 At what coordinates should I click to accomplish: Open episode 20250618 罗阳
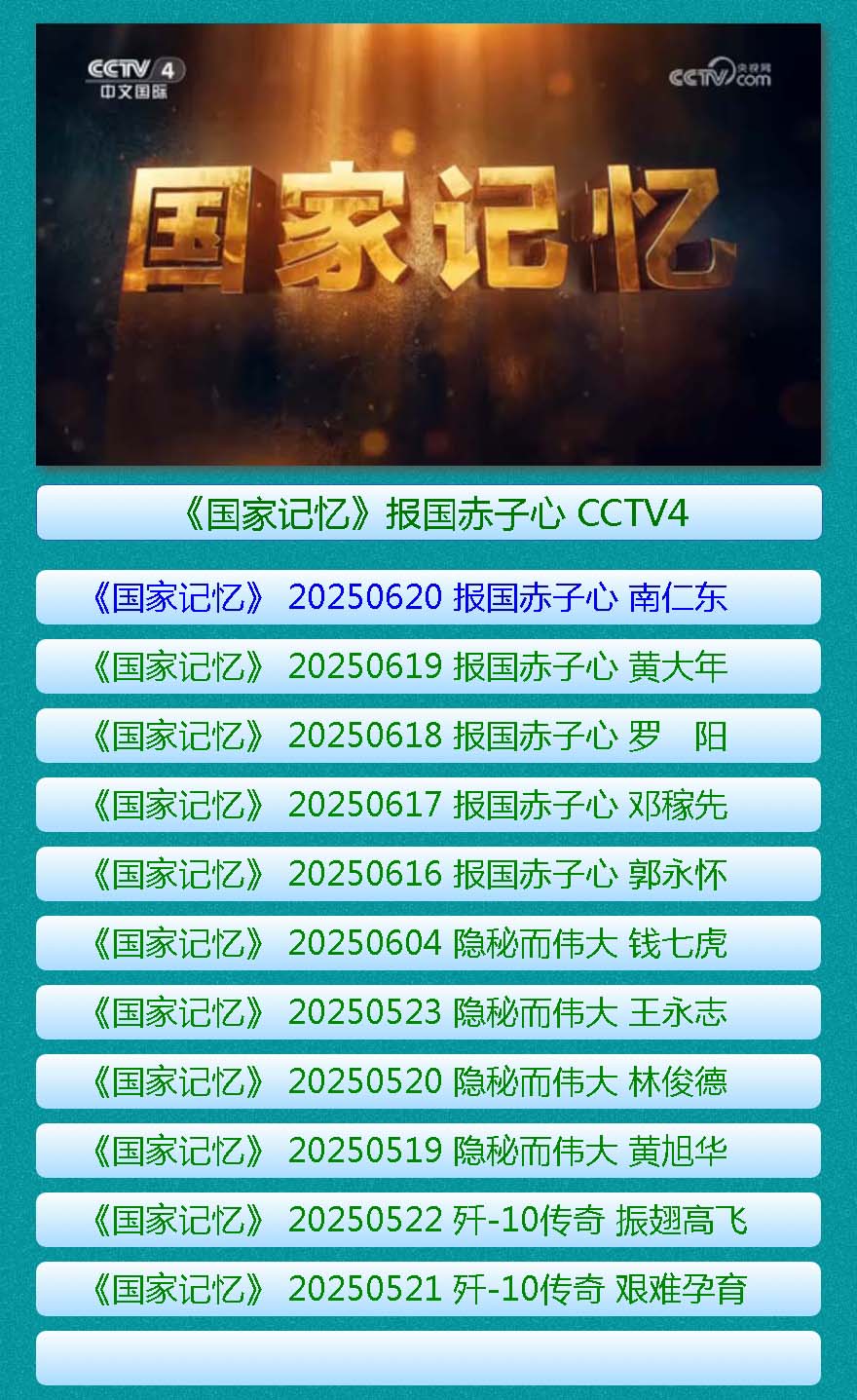pos(428,736)
